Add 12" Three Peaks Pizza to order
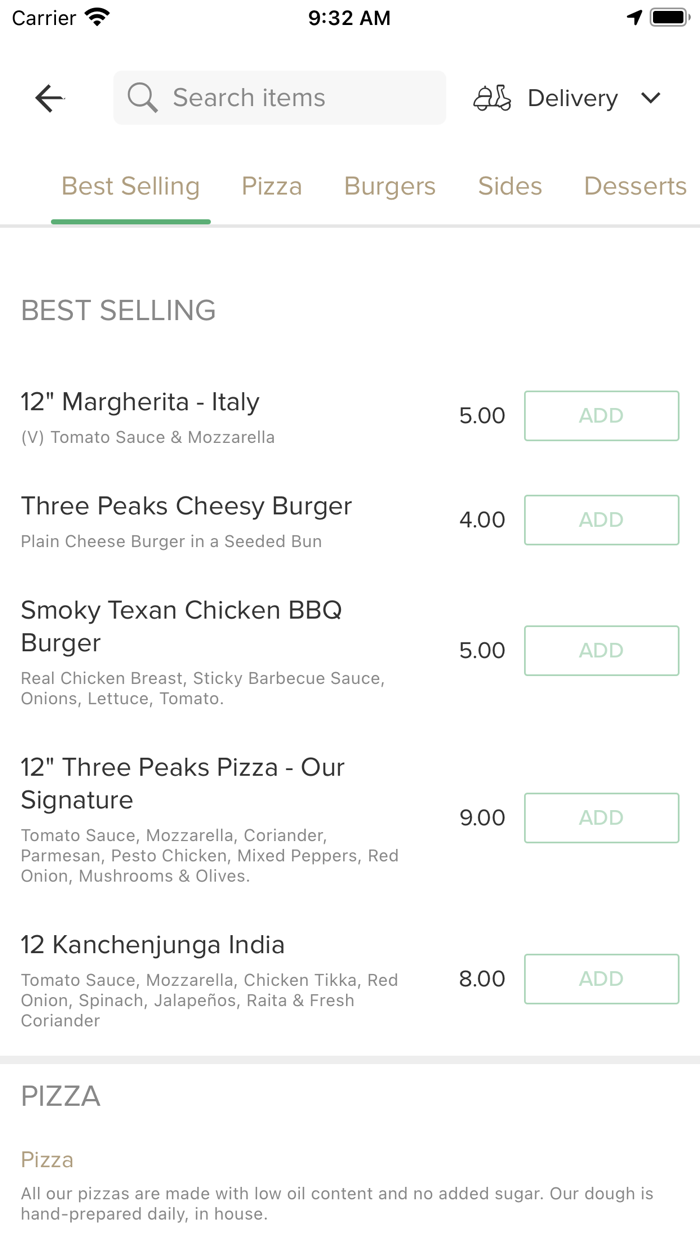This screenshot has width=700, height=1244. 601,818
